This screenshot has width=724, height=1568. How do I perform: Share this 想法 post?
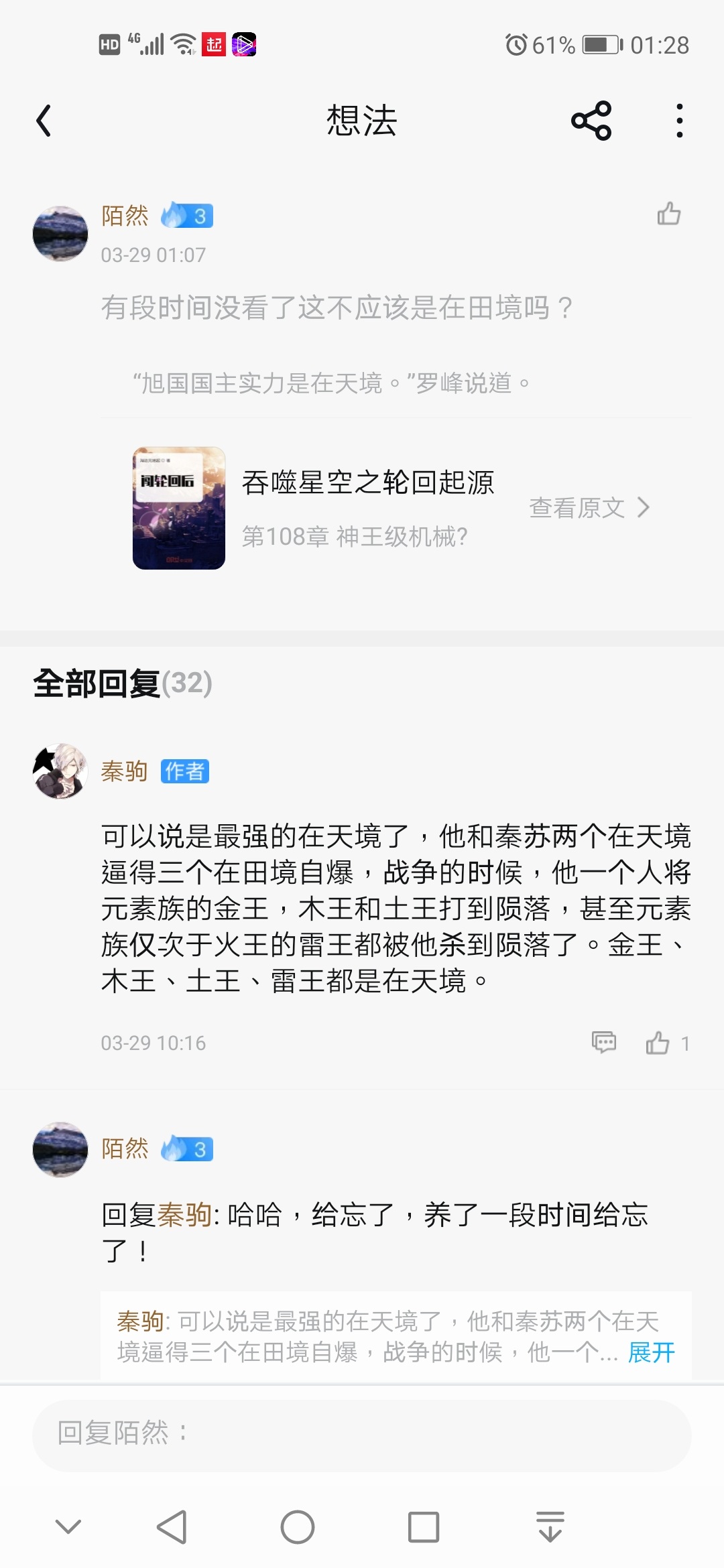point(591,121)
